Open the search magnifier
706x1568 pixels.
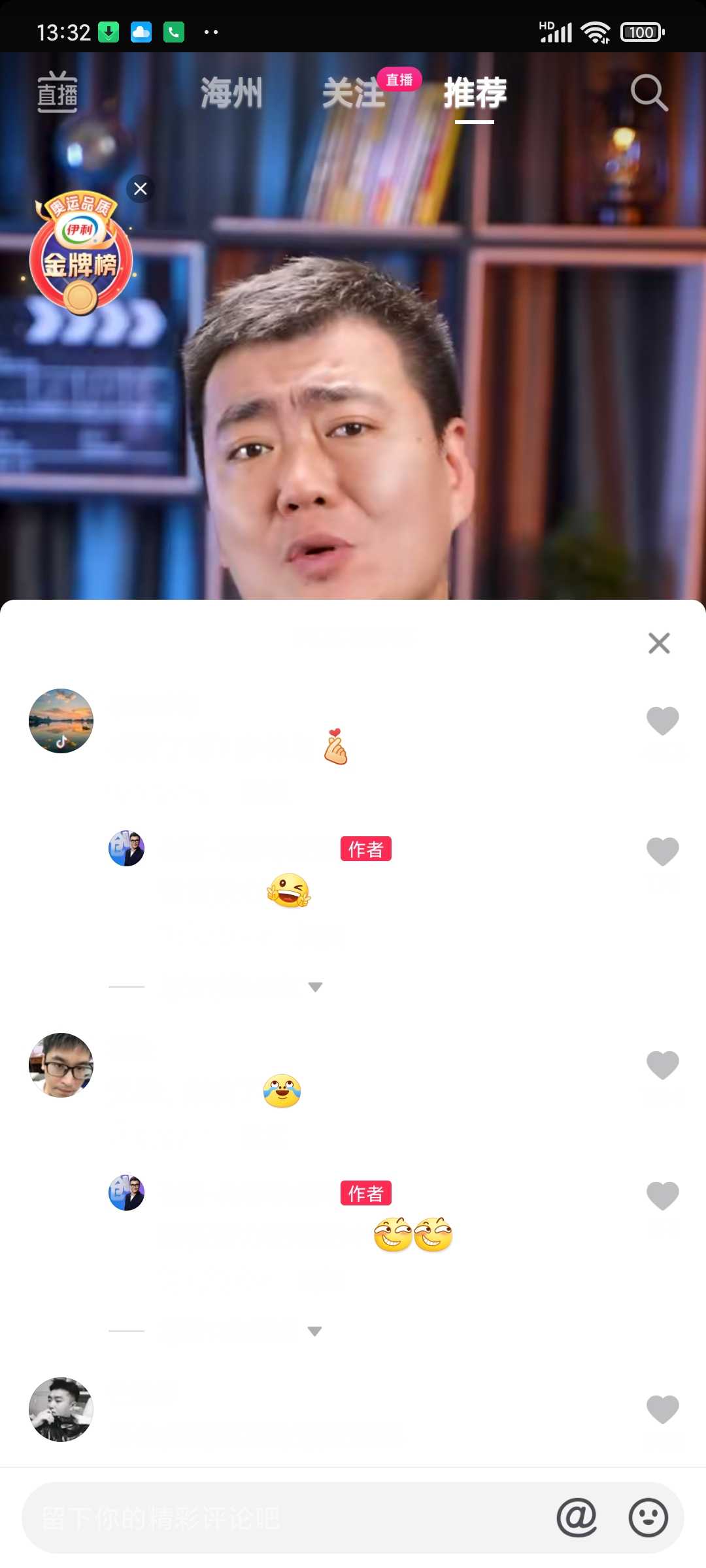pos(648,93)
